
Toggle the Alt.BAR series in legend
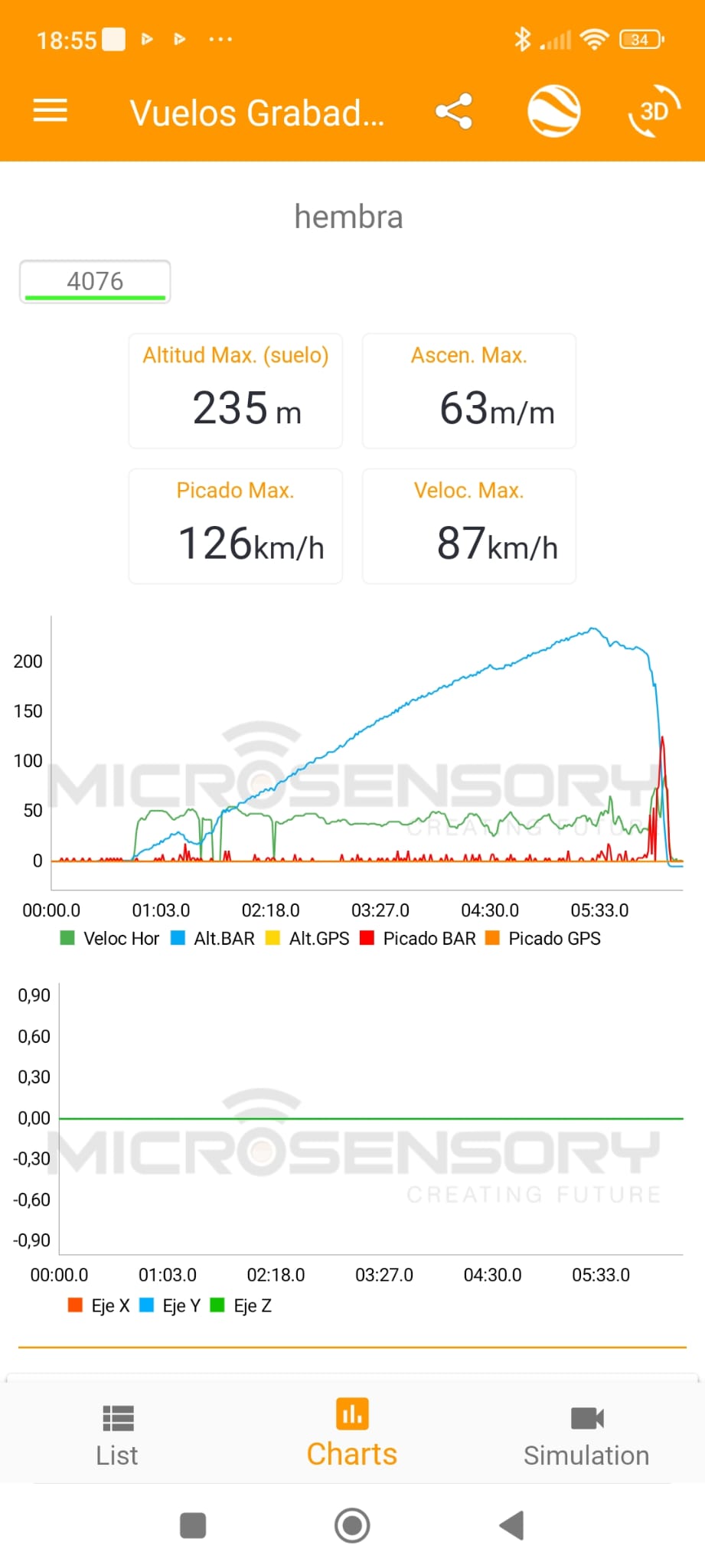(x=213, y=939)
